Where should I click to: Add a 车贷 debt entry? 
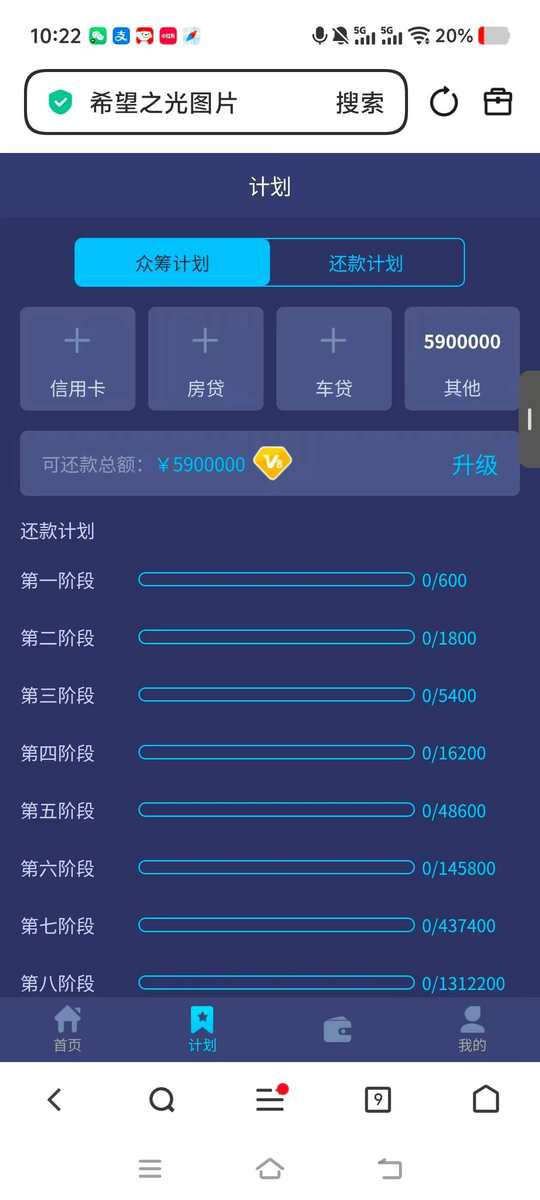click(334, 359)
